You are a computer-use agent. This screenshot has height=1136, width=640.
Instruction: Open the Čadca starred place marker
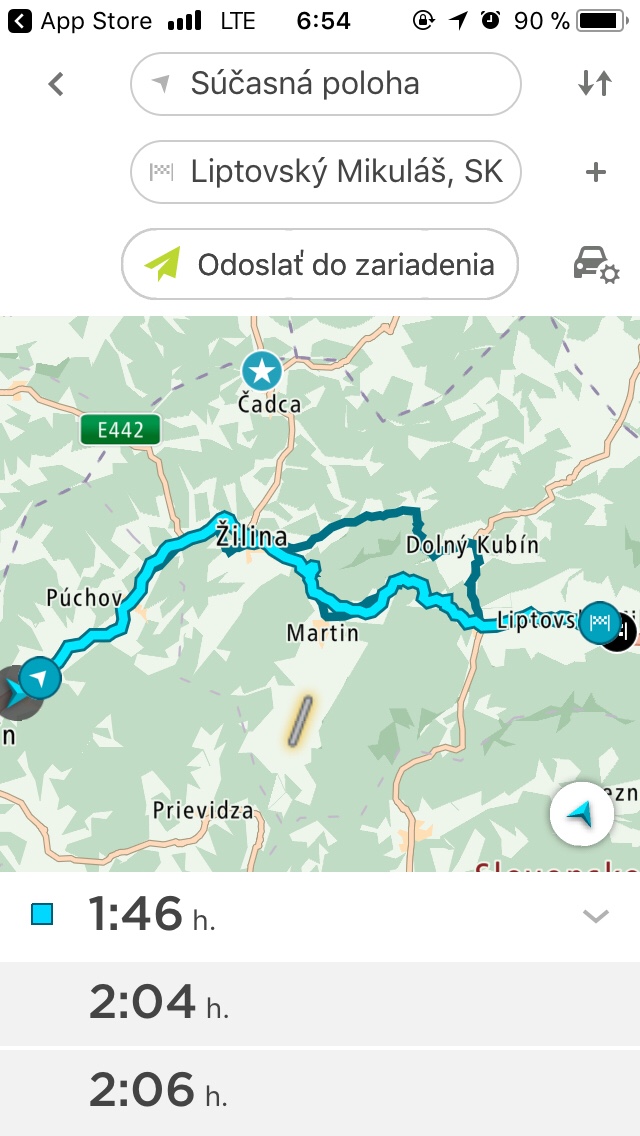262,372
